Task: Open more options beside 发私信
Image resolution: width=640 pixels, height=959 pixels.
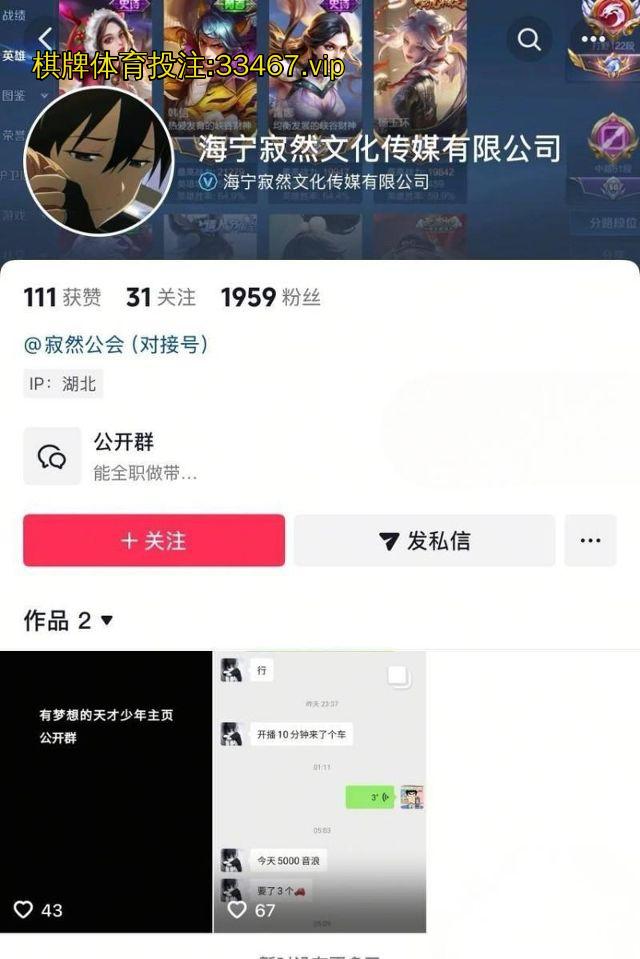Action: 590,540
